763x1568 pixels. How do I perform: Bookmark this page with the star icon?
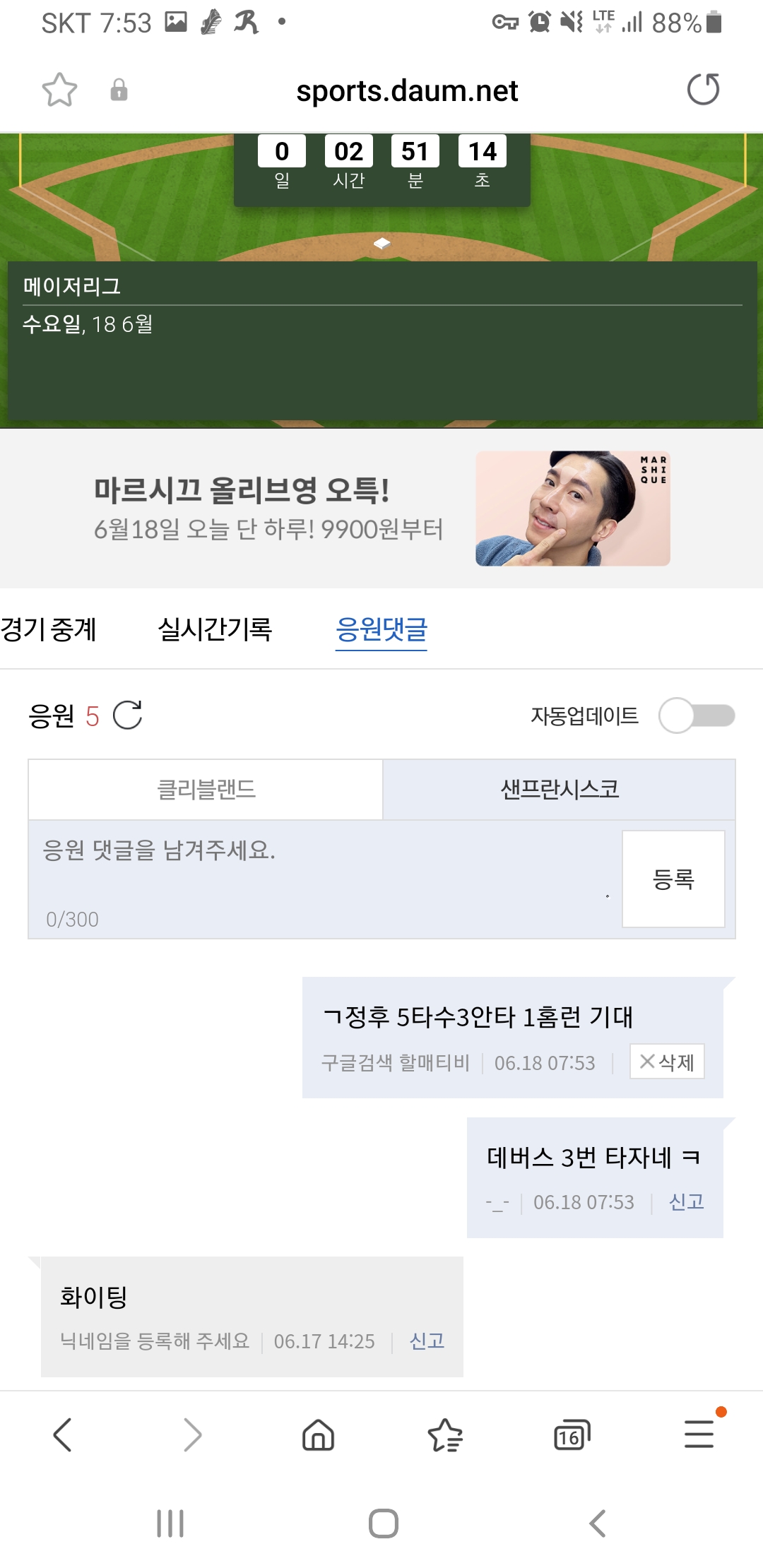(59, 90)
